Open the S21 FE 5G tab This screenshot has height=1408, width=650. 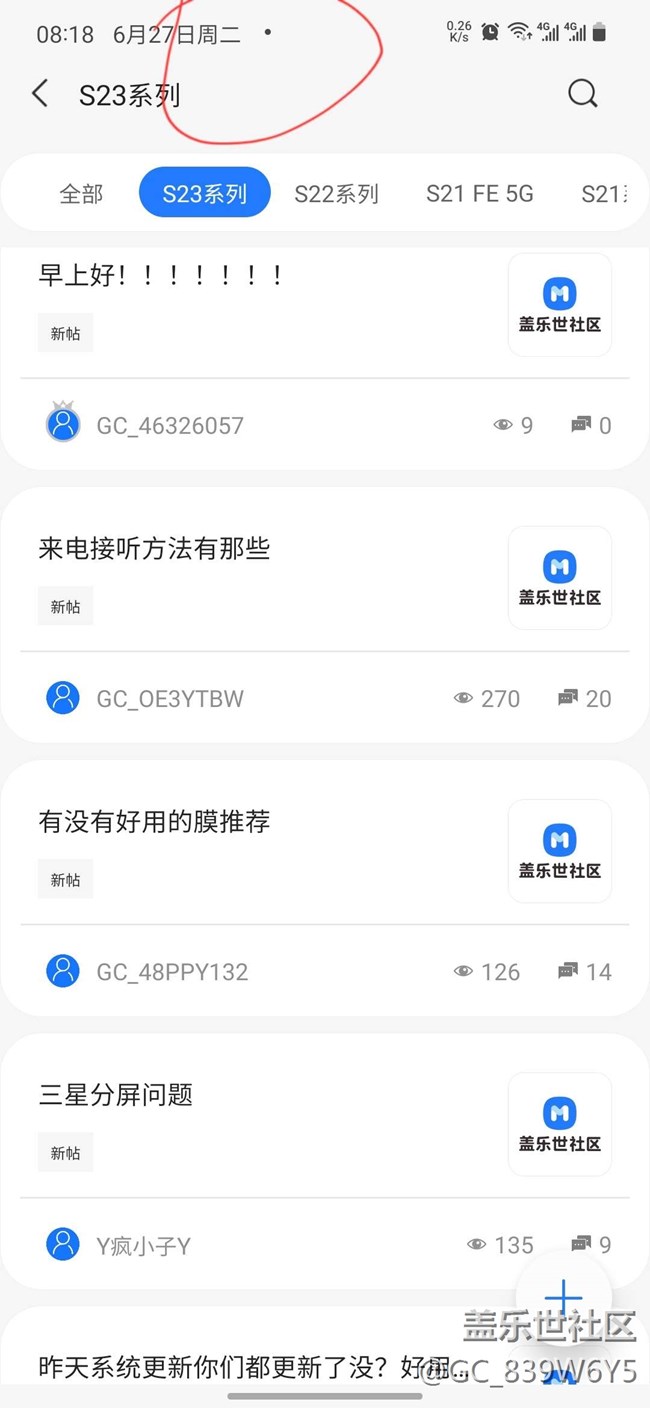point(479,193)
